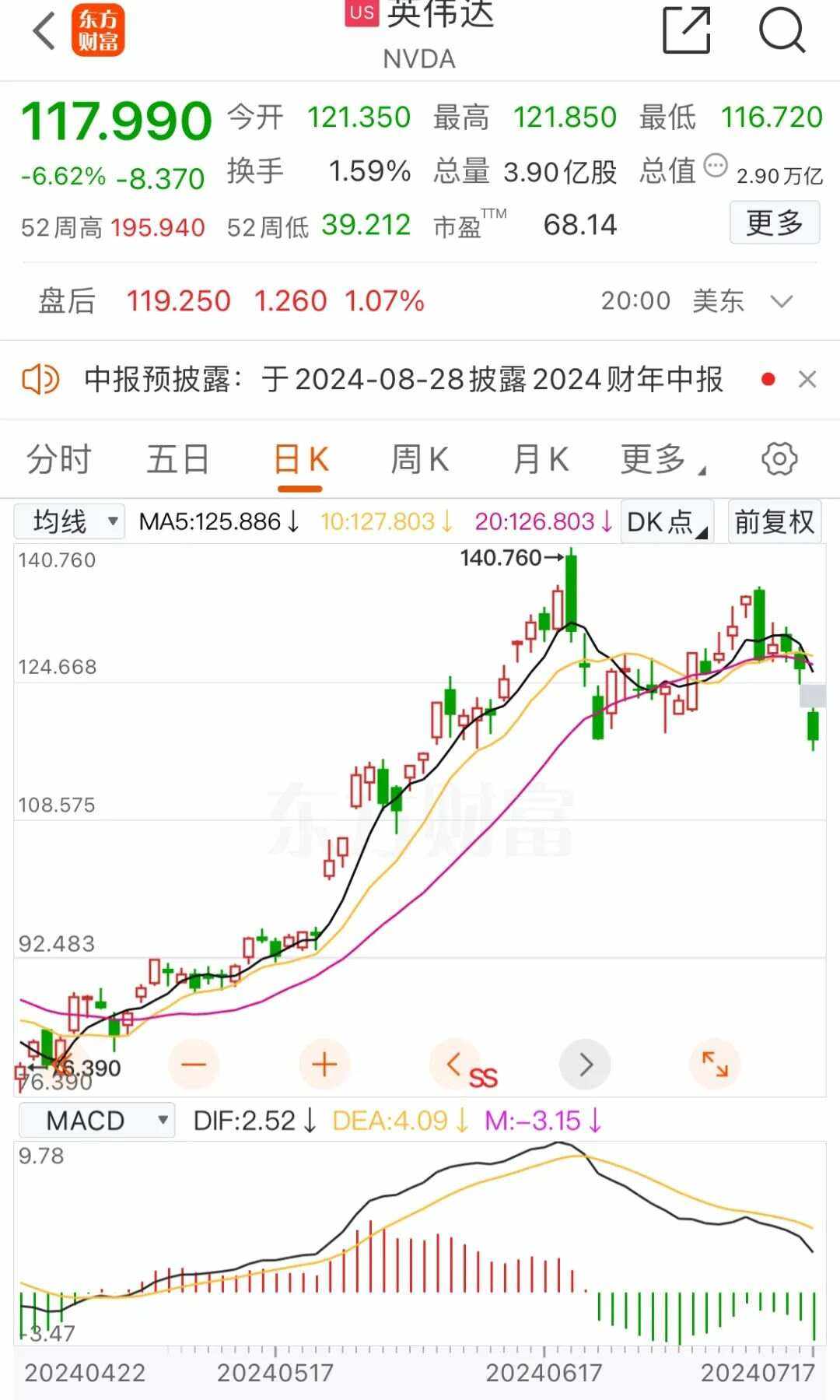Switch to the 分时 chart tab
Image resolution: width=840 pixels, height=1400 pixels.
(59, 459)
